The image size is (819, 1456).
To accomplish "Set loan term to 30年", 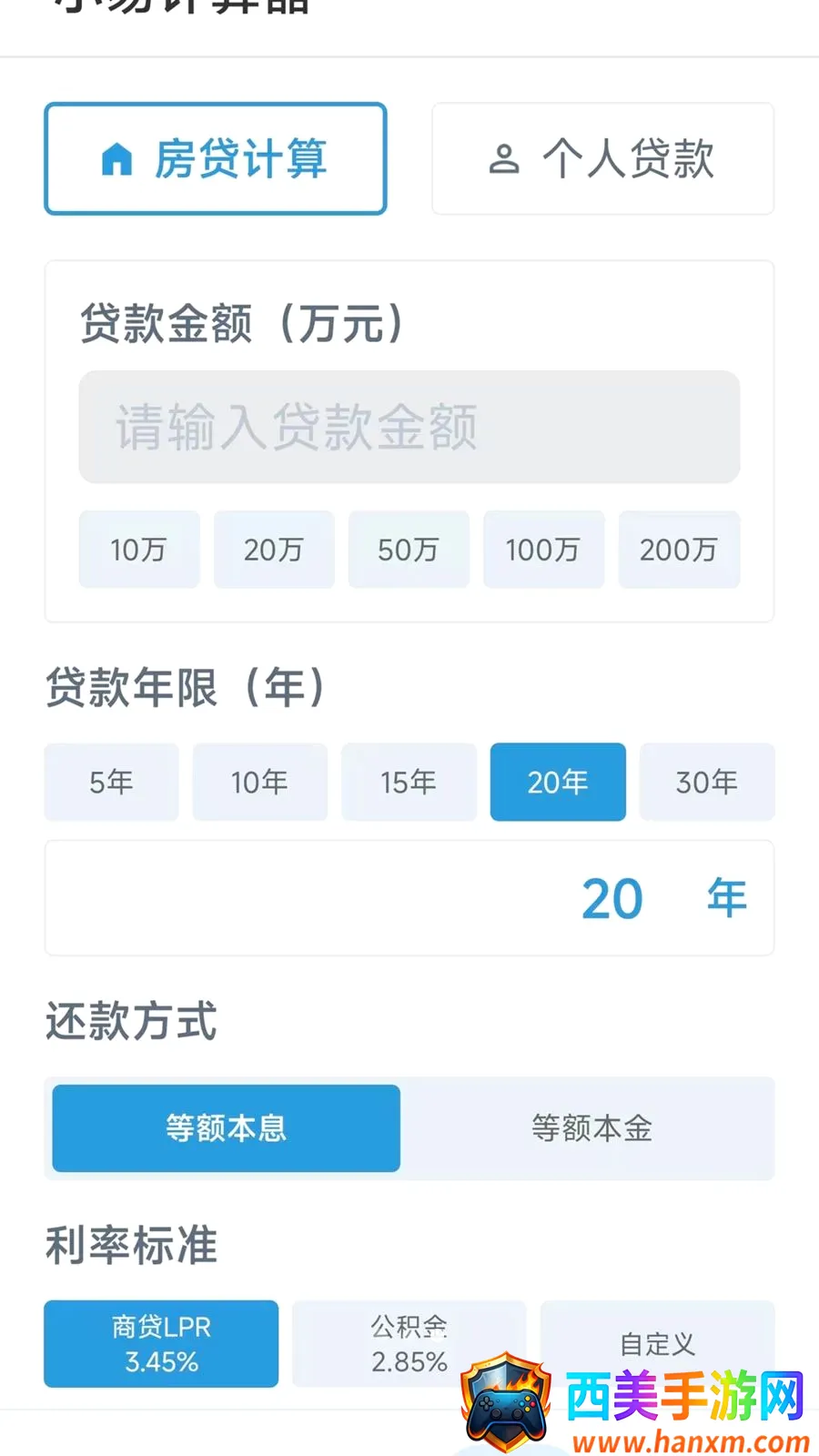I will (707, 783).
